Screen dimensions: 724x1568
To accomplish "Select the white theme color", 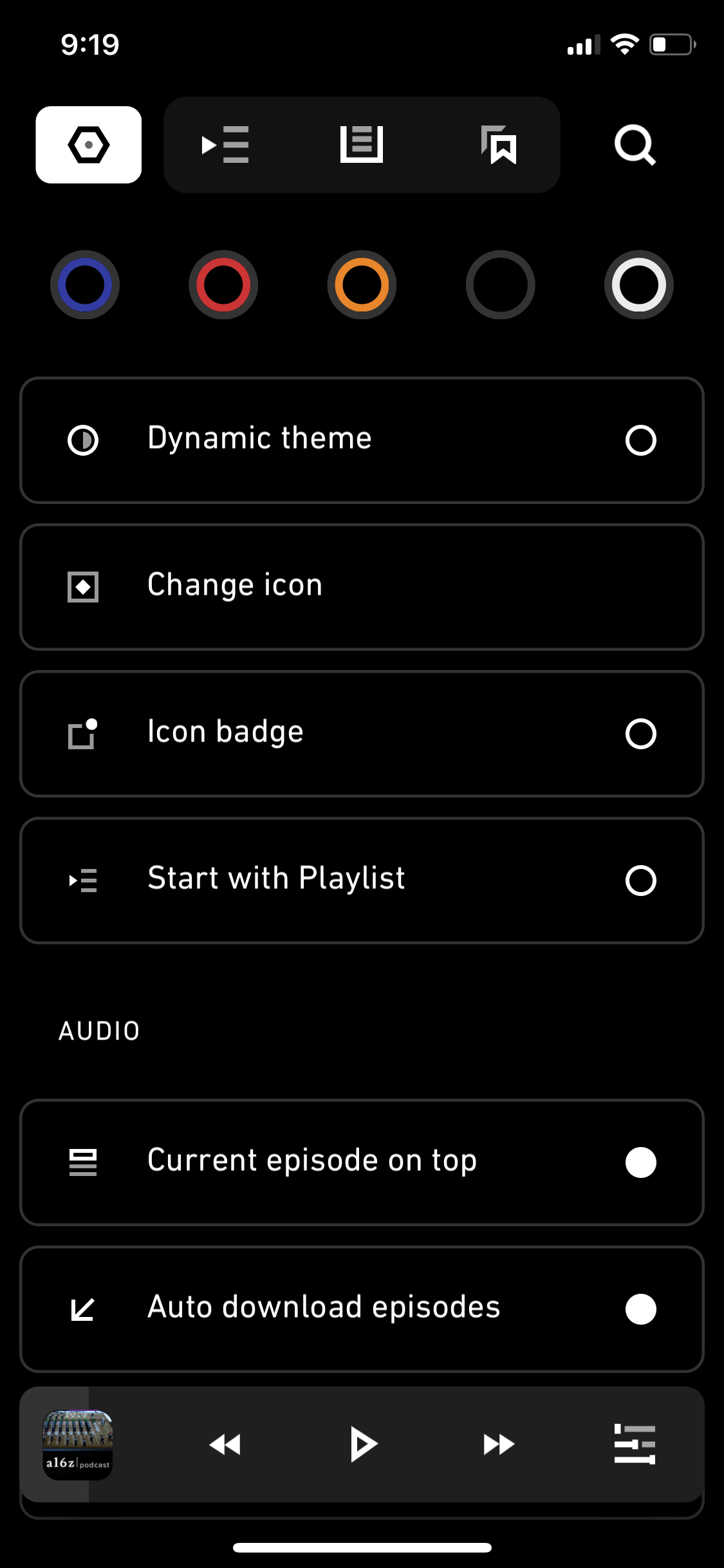I will (x=638, y=285).
